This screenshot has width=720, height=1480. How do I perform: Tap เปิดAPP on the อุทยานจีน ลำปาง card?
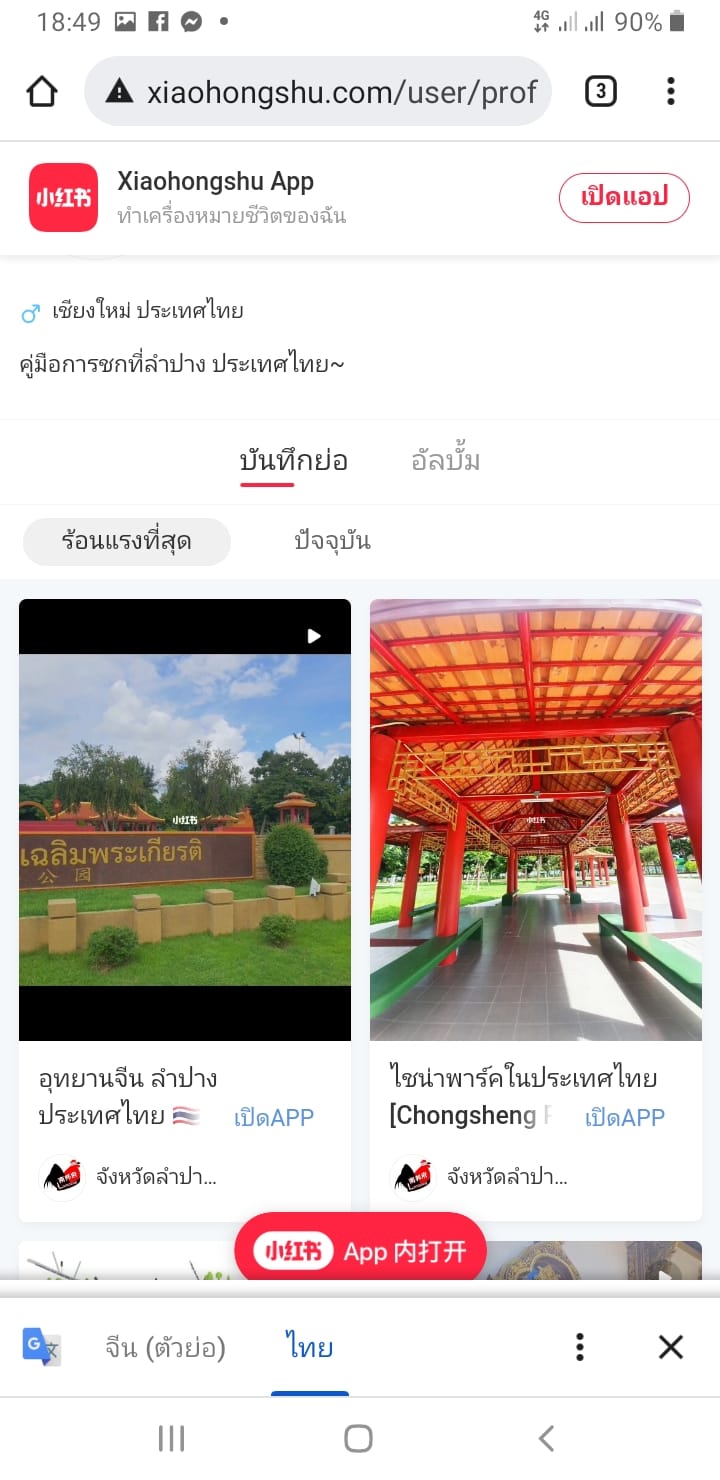point(274,1117)
